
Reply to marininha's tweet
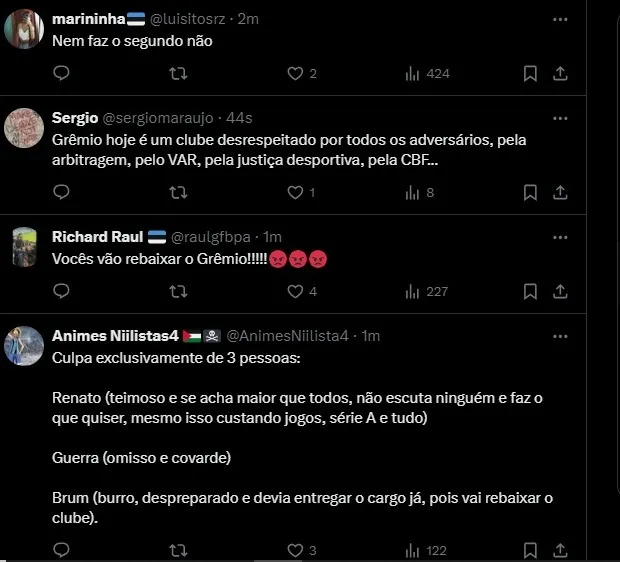pyautogui.click(x=61, y=73)
